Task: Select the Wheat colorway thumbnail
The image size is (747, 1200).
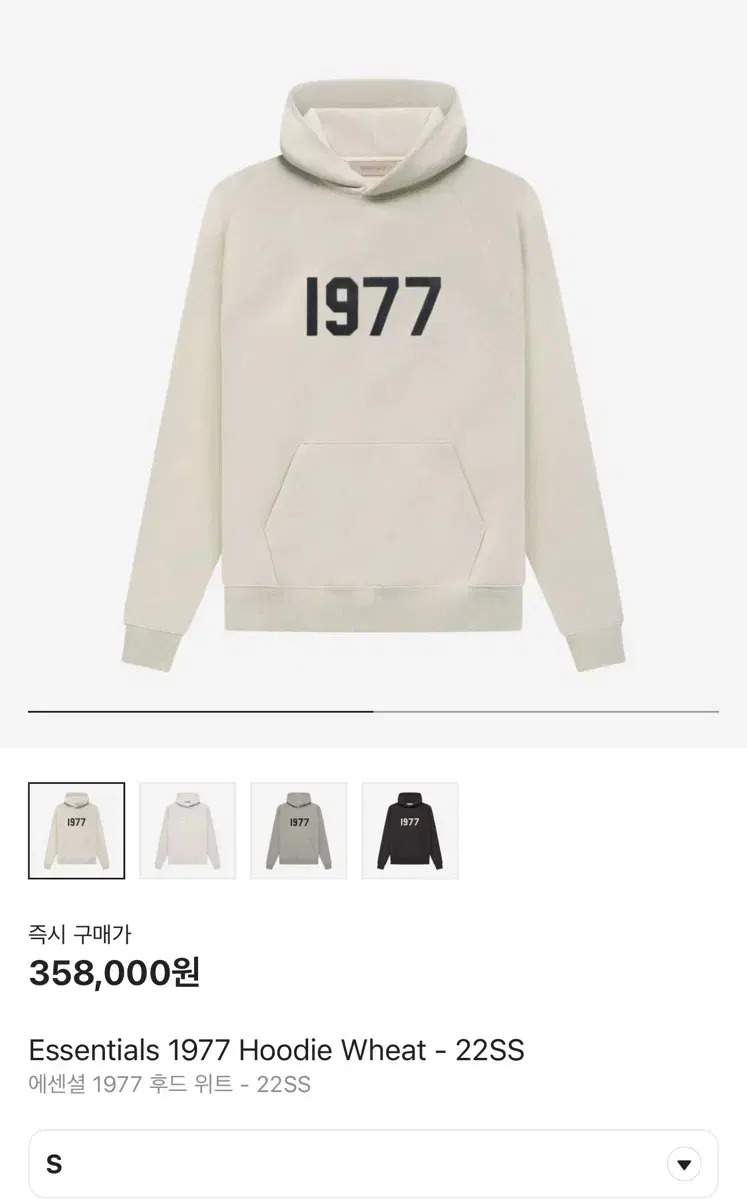Action: tap(78, 831)
